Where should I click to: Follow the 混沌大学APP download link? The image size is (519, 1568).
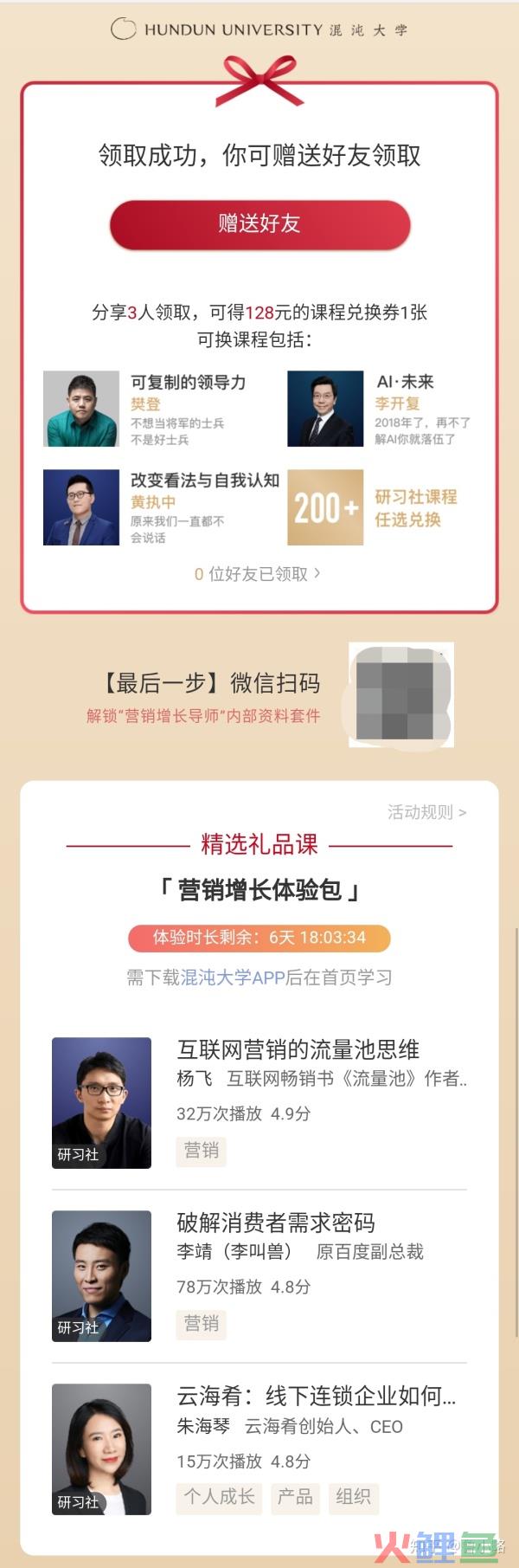[233, 978]
